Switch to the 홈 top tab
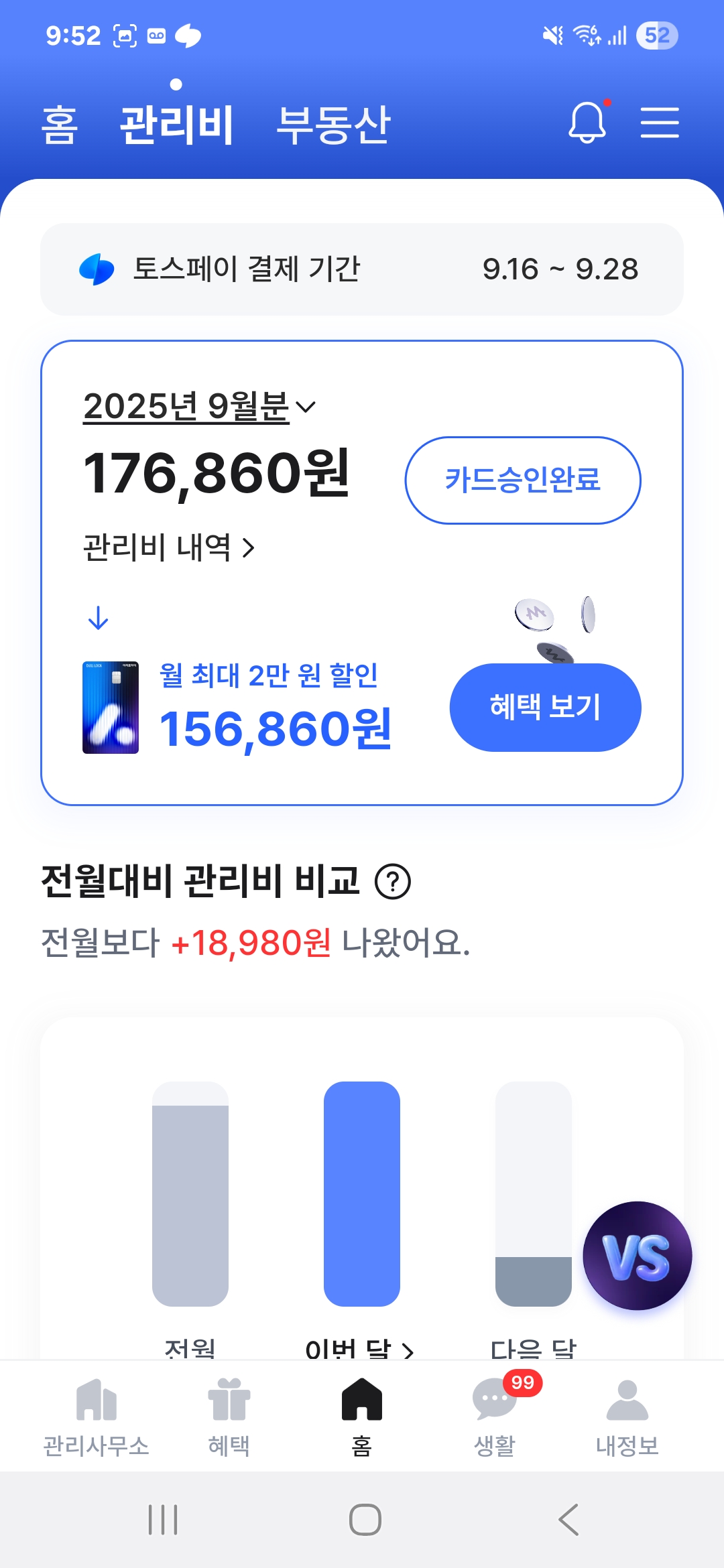 point(60,125)
